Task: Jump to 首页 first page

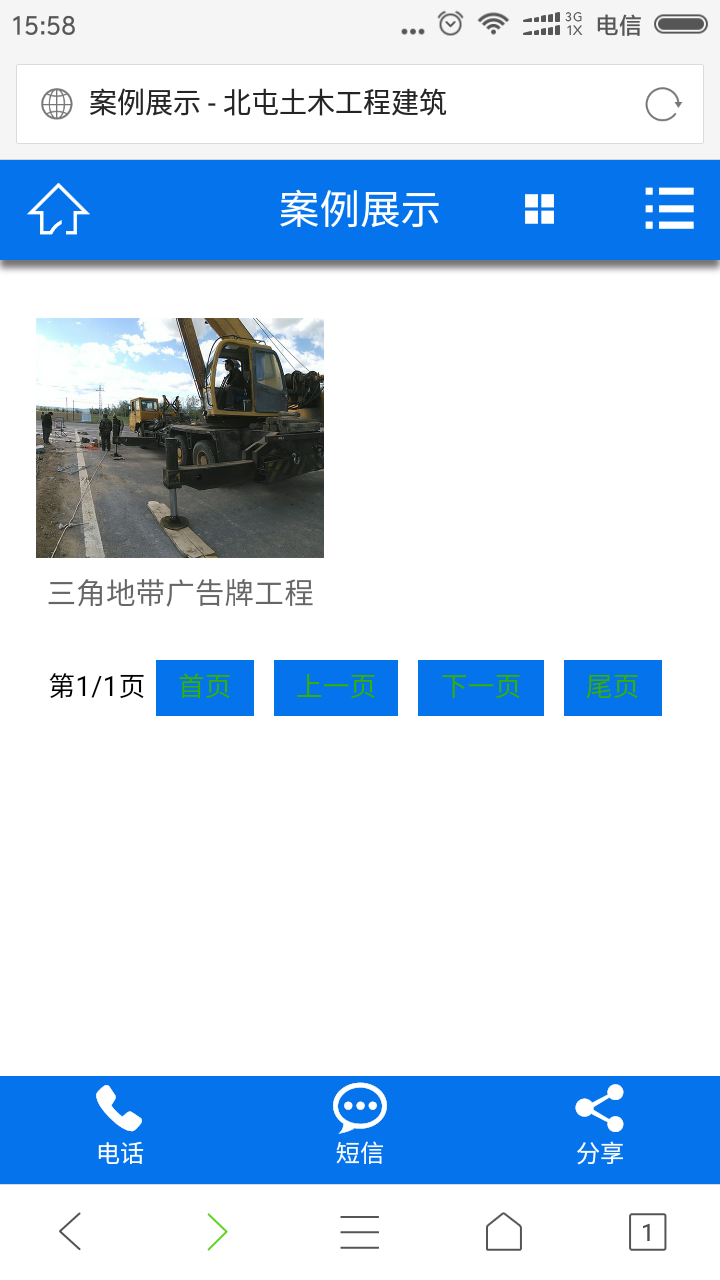Action: click(x=205, y=688)
